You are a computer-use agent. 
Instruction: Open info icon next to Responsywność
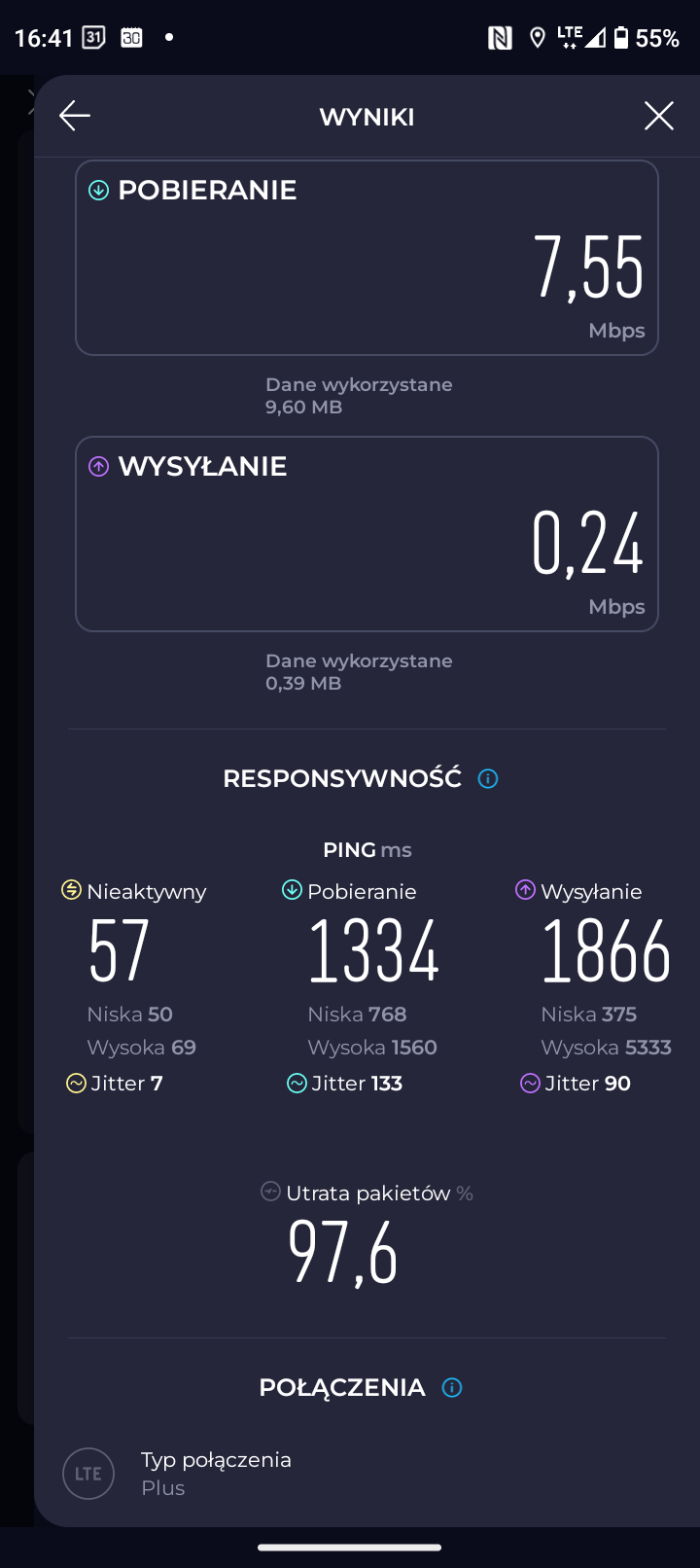click(488, 778)
